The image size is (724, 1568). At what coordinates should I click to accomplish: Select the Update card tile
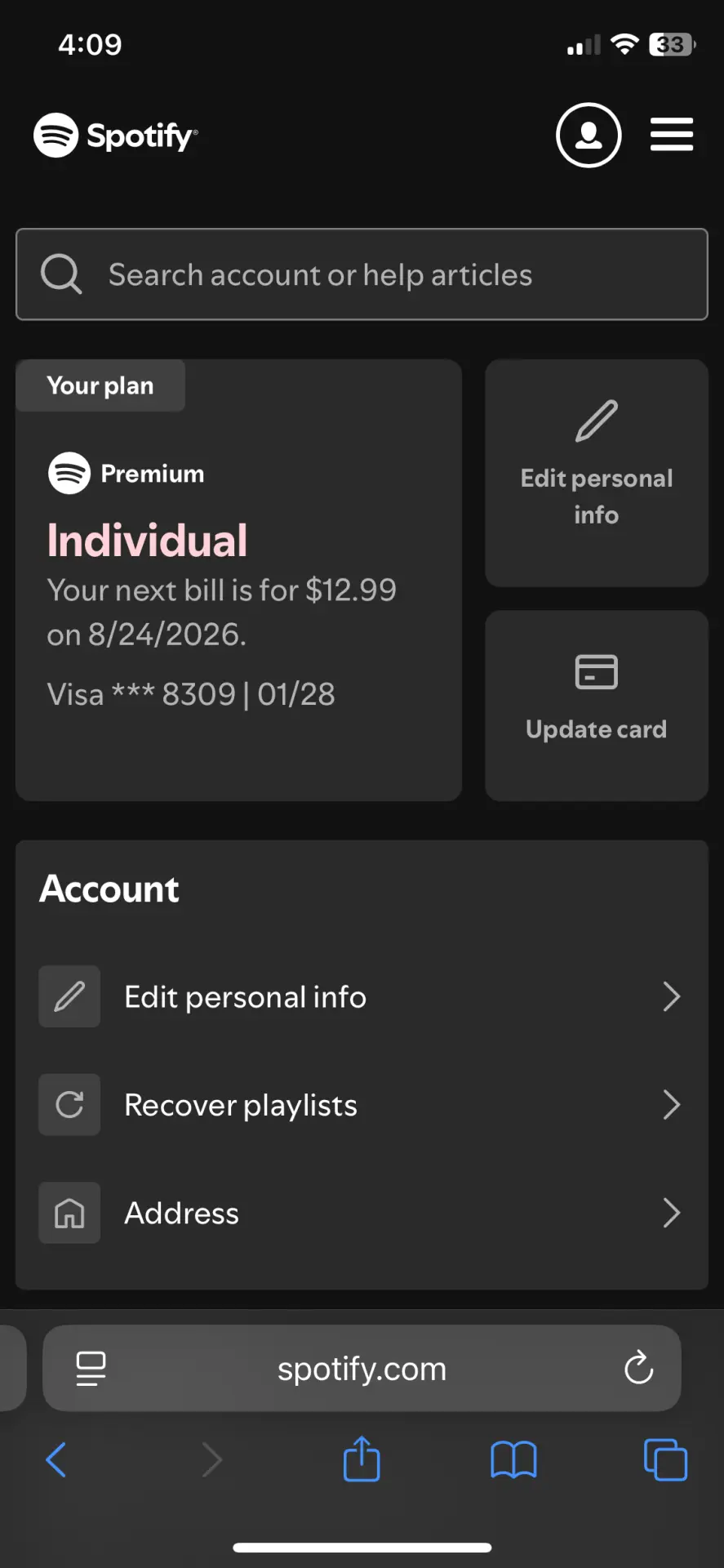coord(597,706)
